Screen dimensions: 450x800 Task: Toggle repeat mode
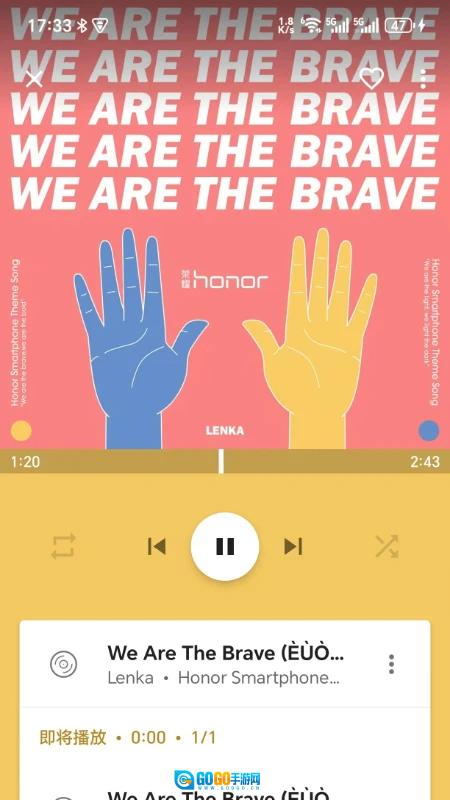[63, 546]
